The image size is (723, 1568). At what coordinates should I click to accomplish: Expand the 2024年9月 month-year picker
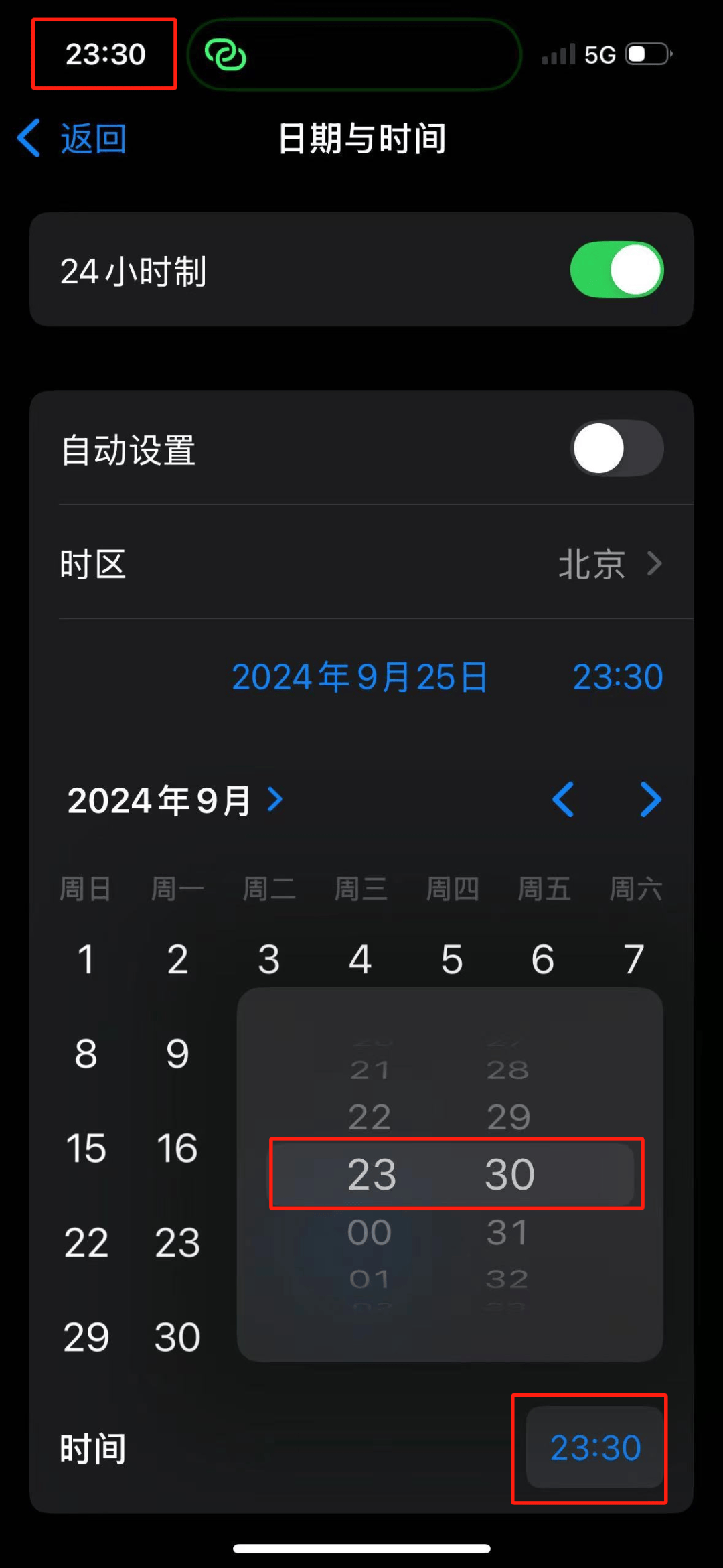(175, 800)
